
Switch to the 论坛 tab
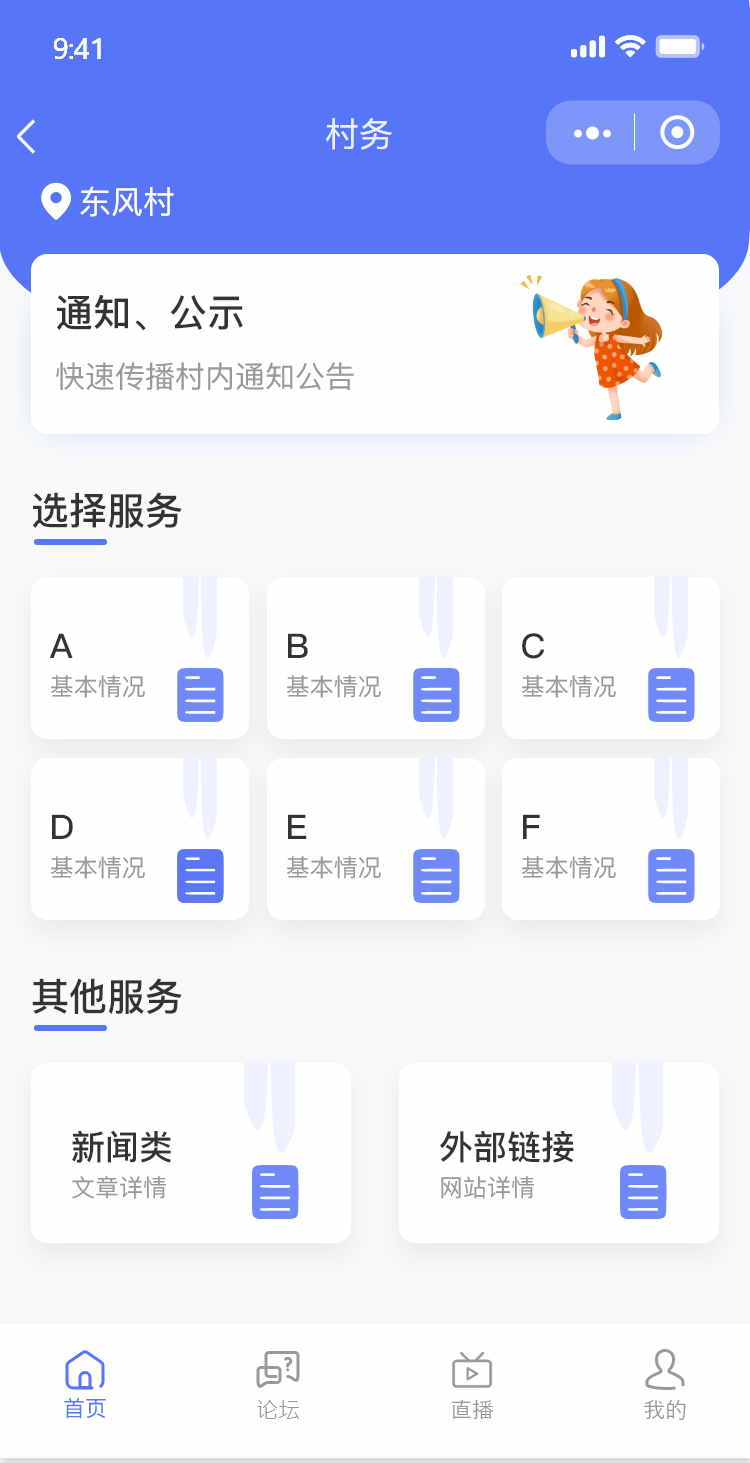coord(278,1385)
